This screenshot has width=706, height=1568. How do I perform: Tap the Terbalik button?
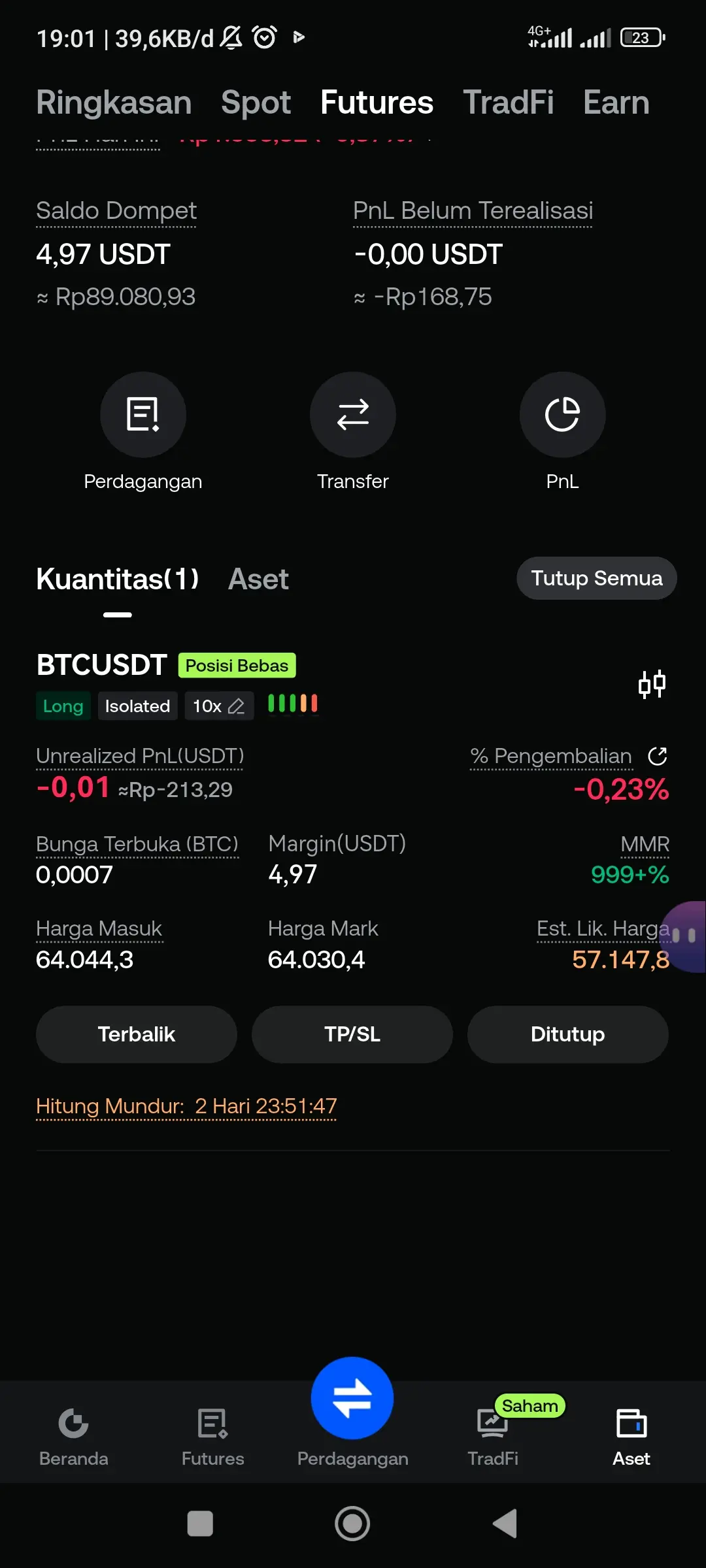click(137, 1034)
